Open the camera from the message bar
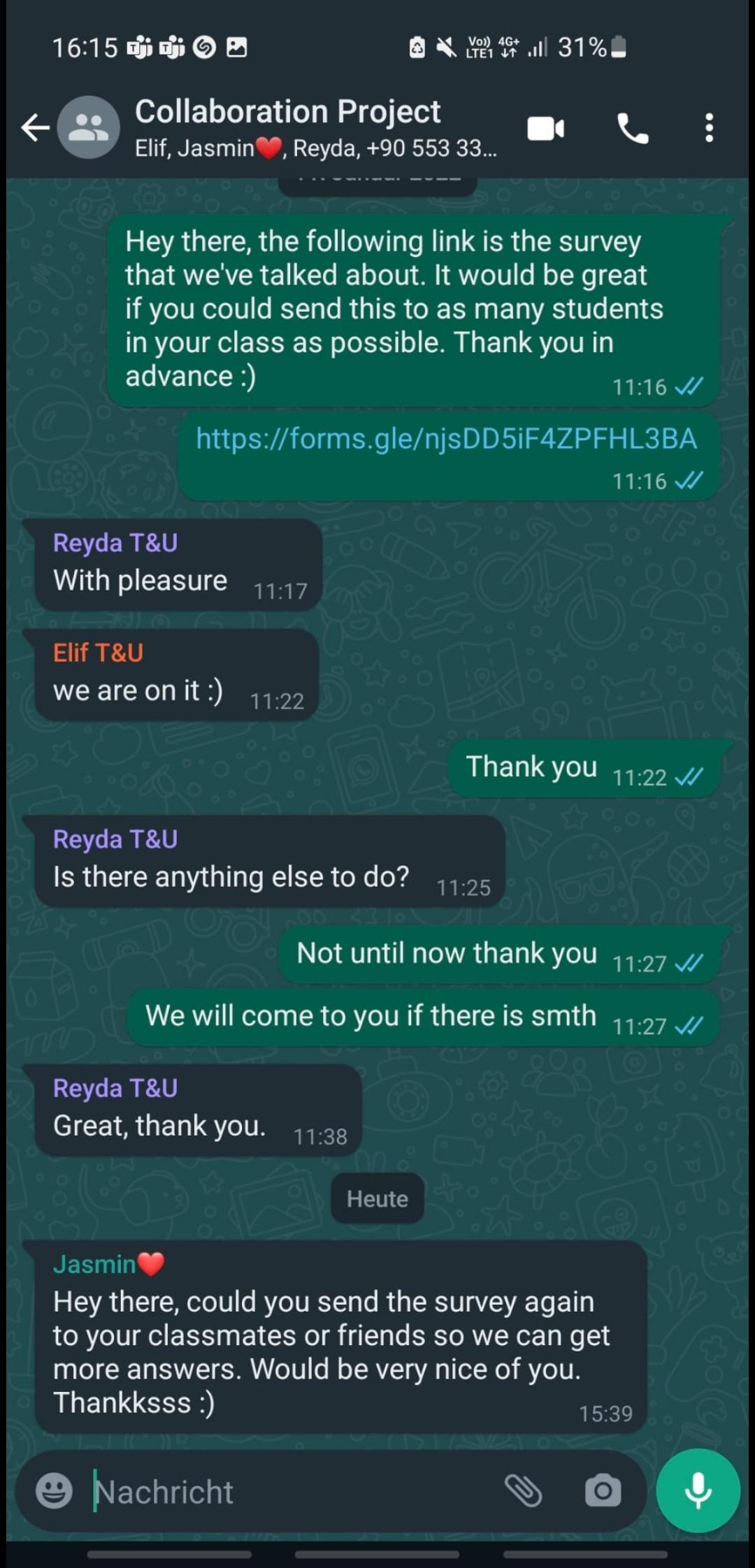755x1568 pixels. tap(603, 1491)
